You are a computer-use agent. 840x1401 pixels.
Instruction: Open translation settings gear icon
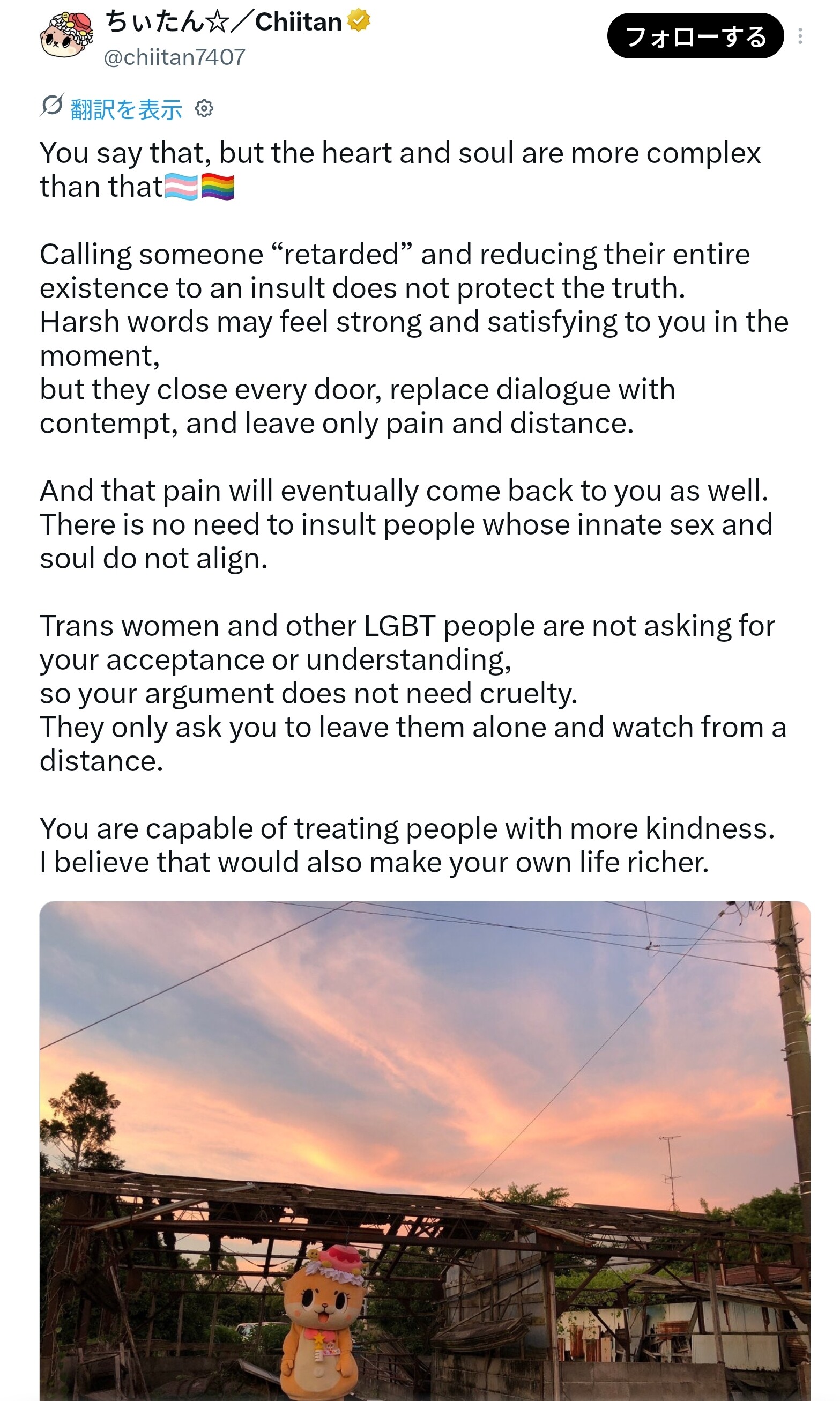click(204, 109)
